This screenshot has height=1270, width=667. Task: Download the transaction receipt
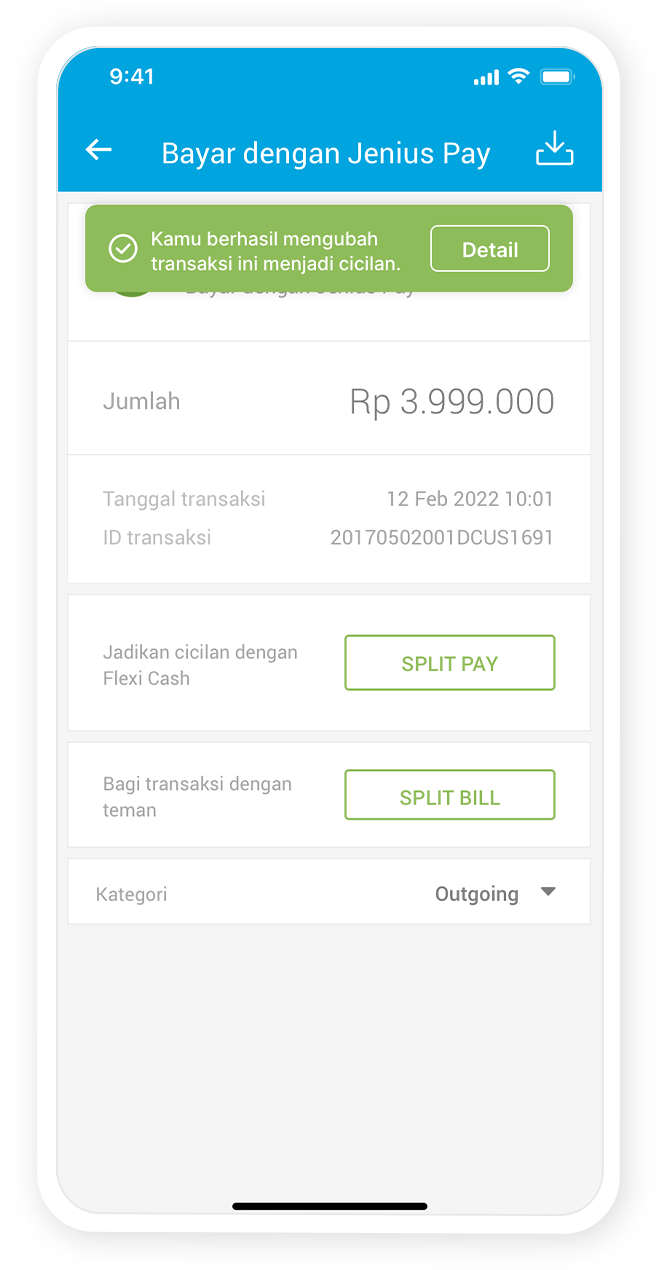point(554,149)
